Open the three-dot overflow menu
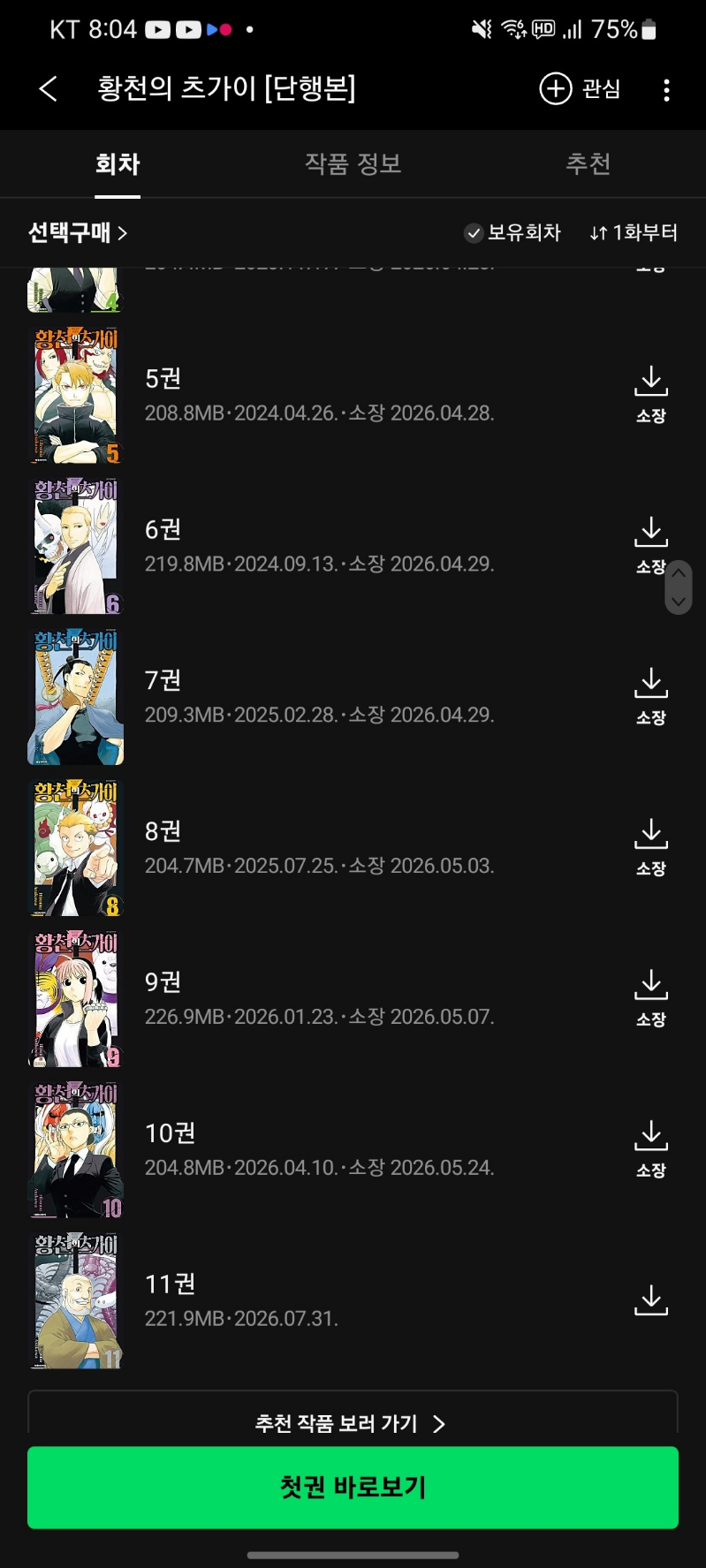The height and width of the screenshot is (1568, 706). 666,89
